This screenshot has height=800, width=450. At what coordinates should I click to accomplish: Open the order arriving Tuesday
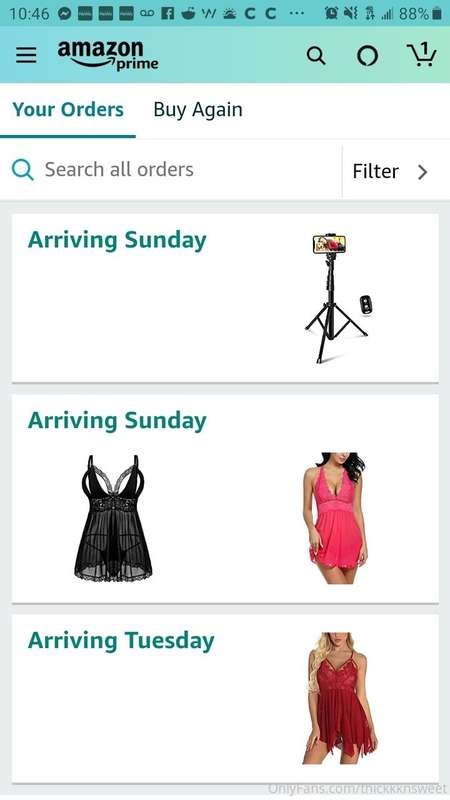click(x=225, y=698)
